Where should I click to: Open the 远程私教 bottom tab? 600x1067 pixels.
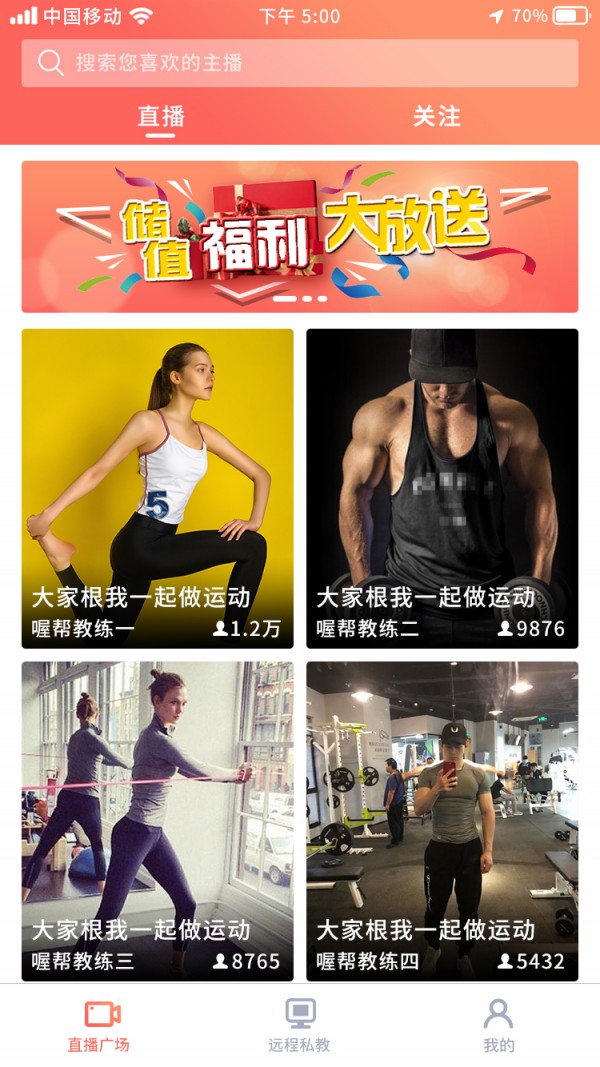coord(299,1025)
